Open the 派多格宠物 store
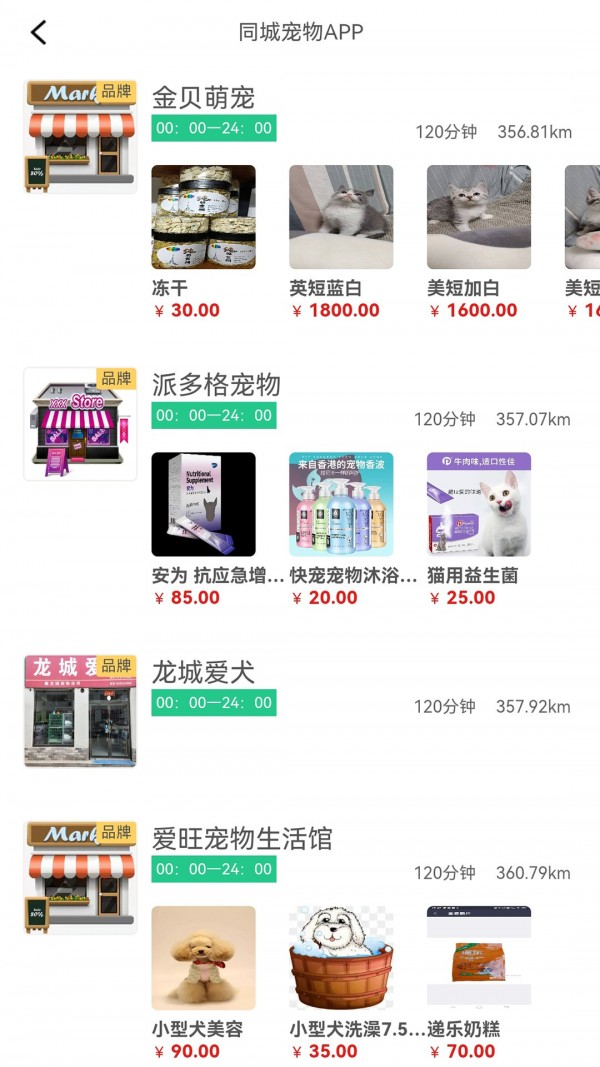The width and height of the screenshot is (600, 1067). (216, 385)
